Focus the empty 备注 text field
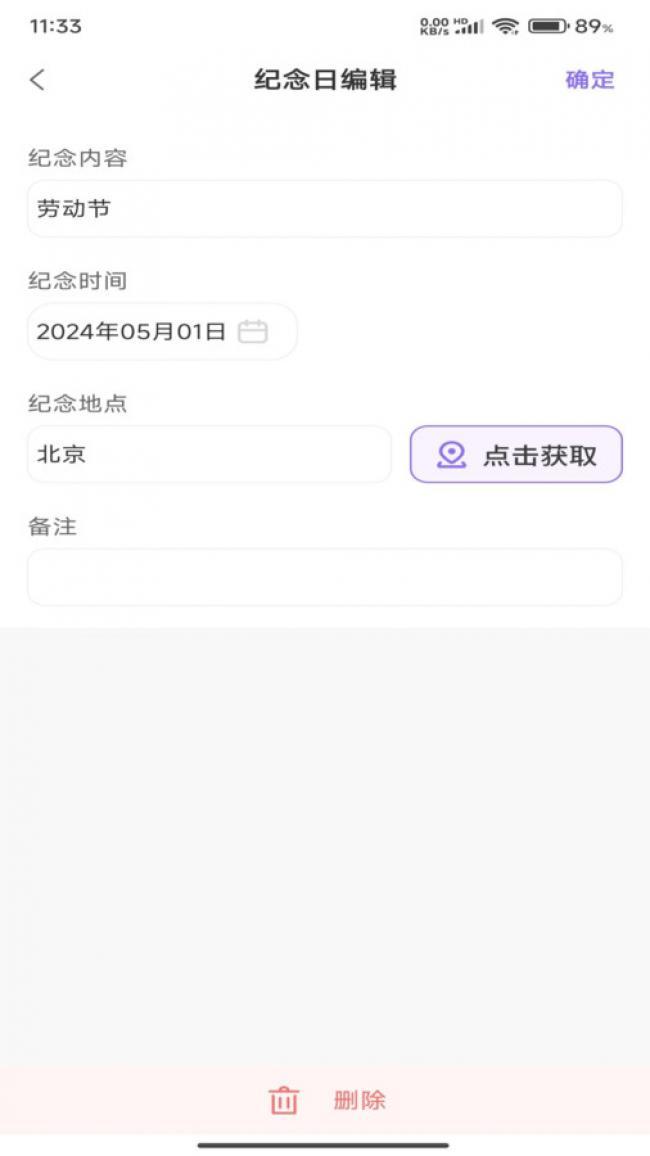Screen dimensions: 650x1156 pos(324,577)
